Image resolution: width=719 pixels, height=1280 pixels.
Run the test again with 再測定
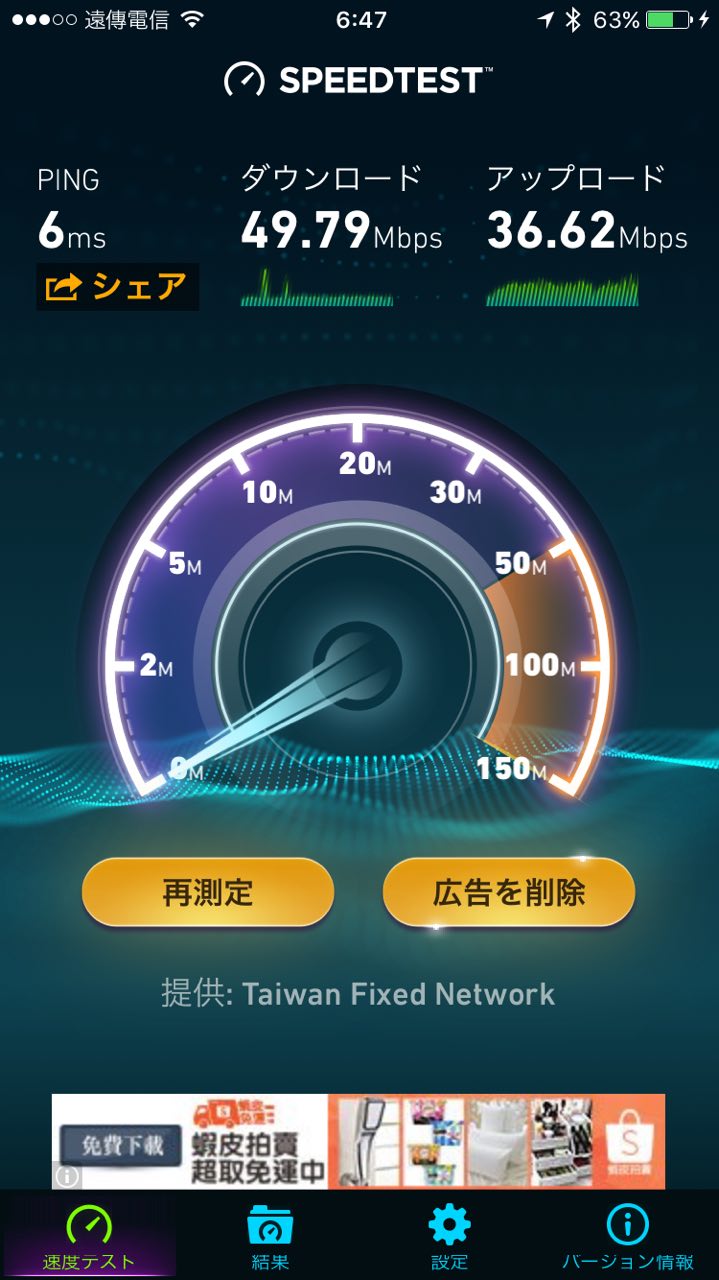(x=207, y=892)
